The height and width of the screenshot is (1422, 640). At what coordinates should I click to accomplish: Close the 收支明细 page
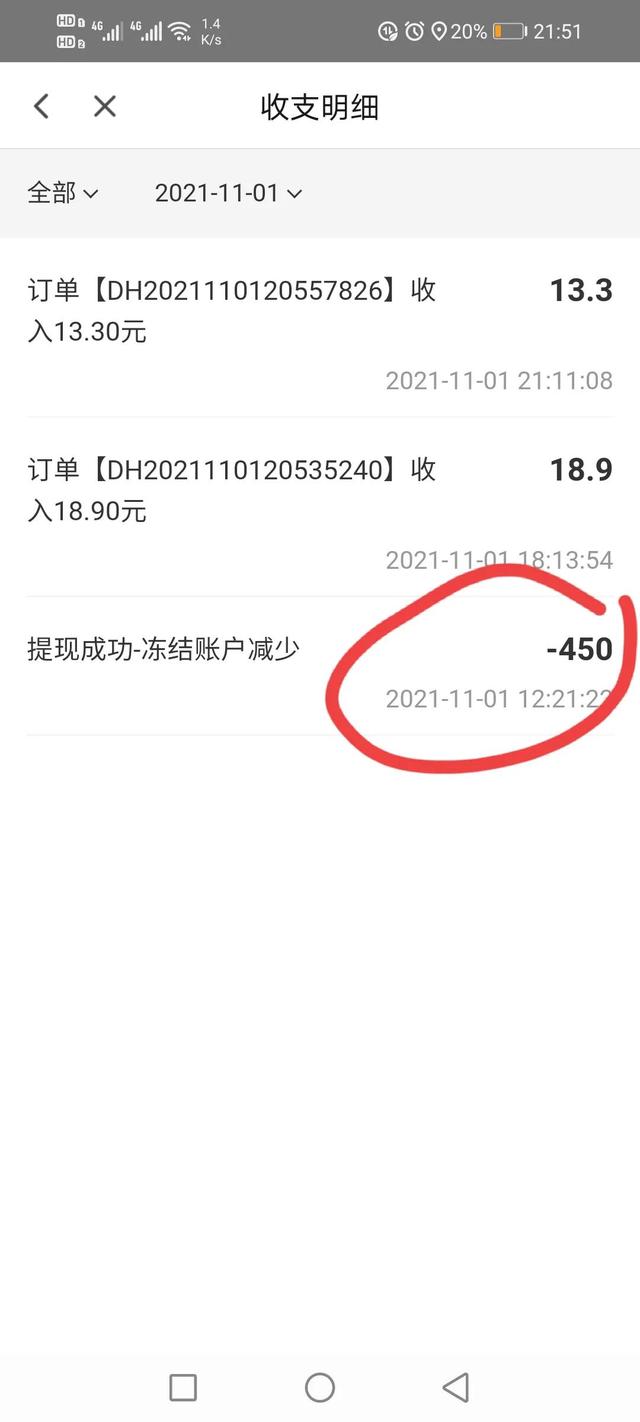[105, 106]
